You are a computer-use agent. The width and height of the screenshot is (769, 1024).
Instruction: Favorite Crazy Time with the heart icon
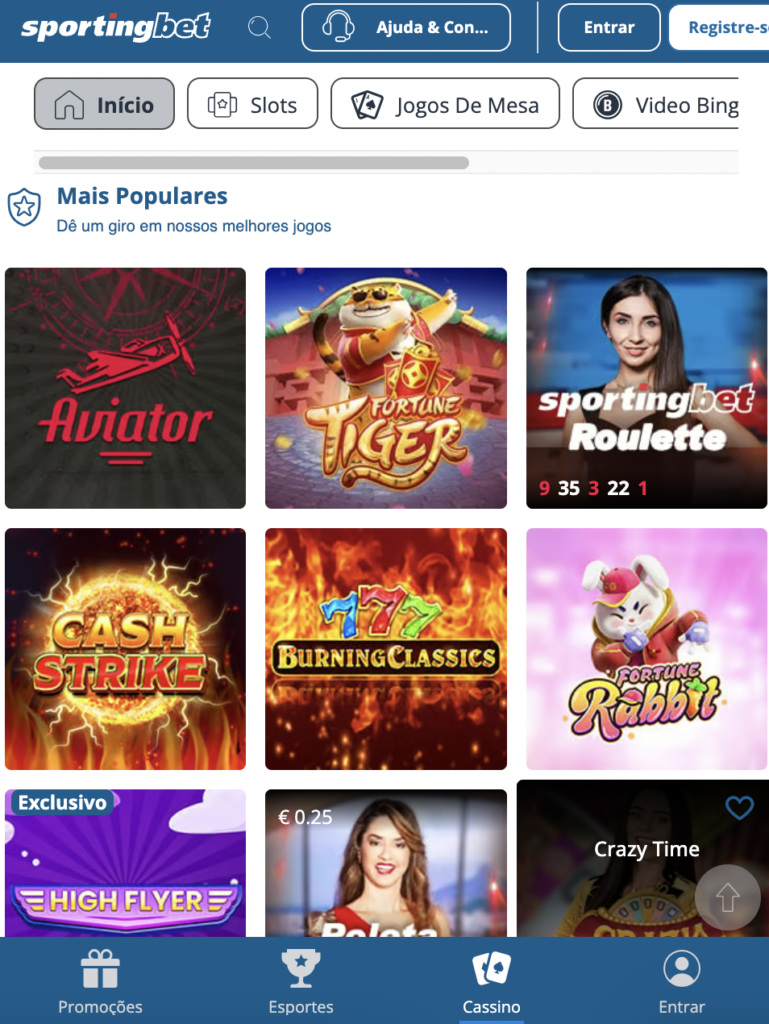point(739,808)
